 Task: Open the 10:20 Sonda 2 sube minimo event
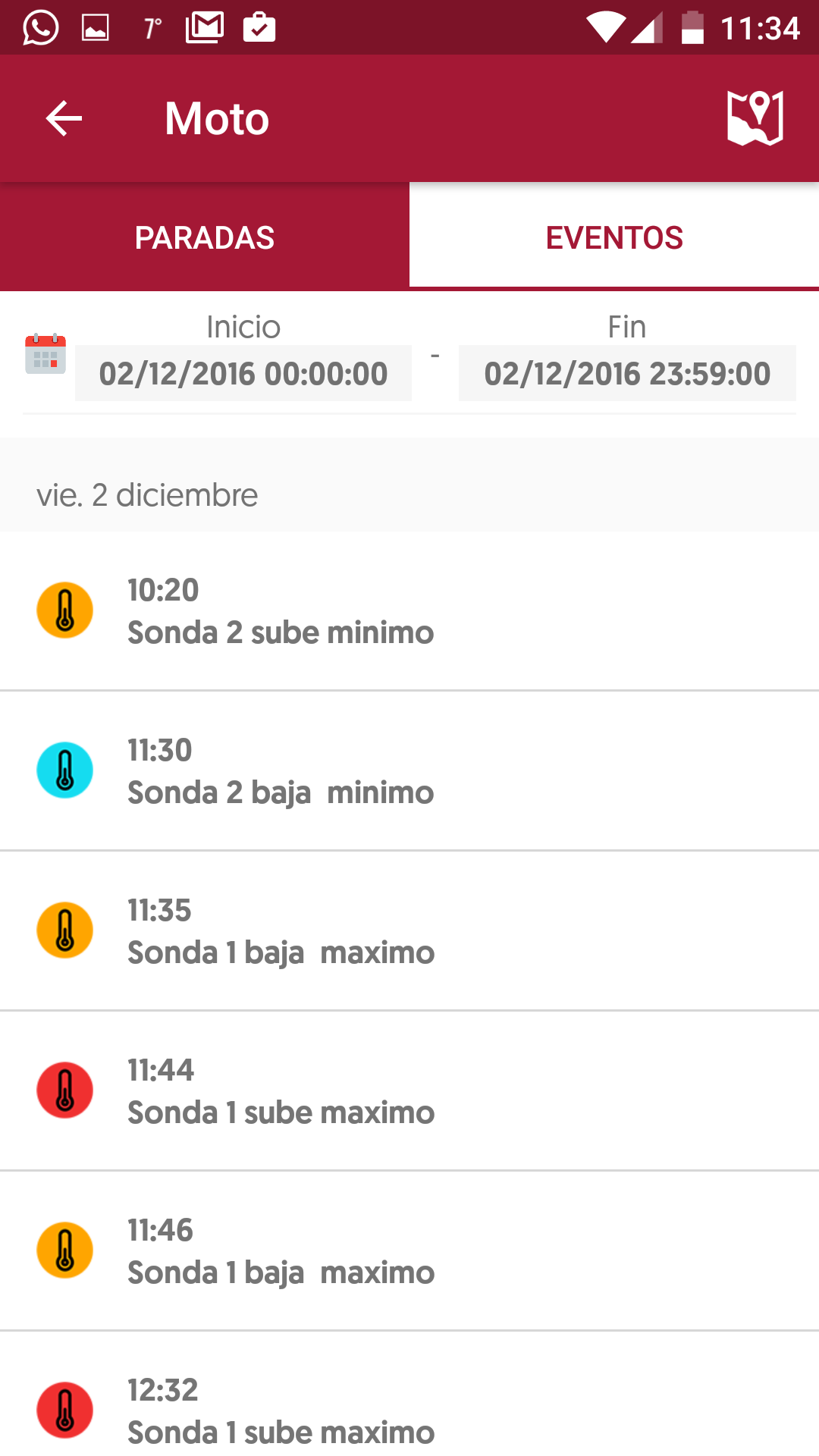[409, 611]
